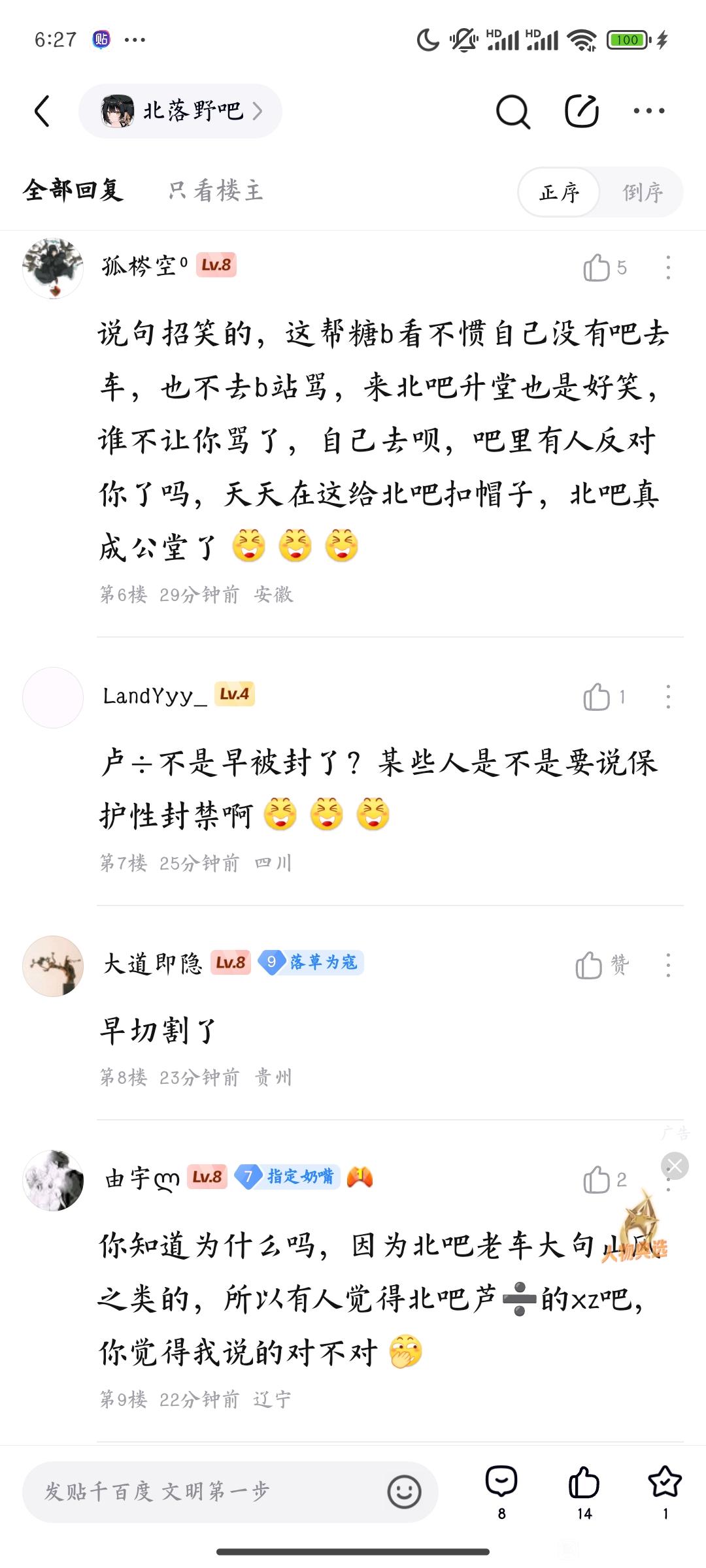Like the reply by 孤桍空
706x1568 pixels.
tap(597, 268)
